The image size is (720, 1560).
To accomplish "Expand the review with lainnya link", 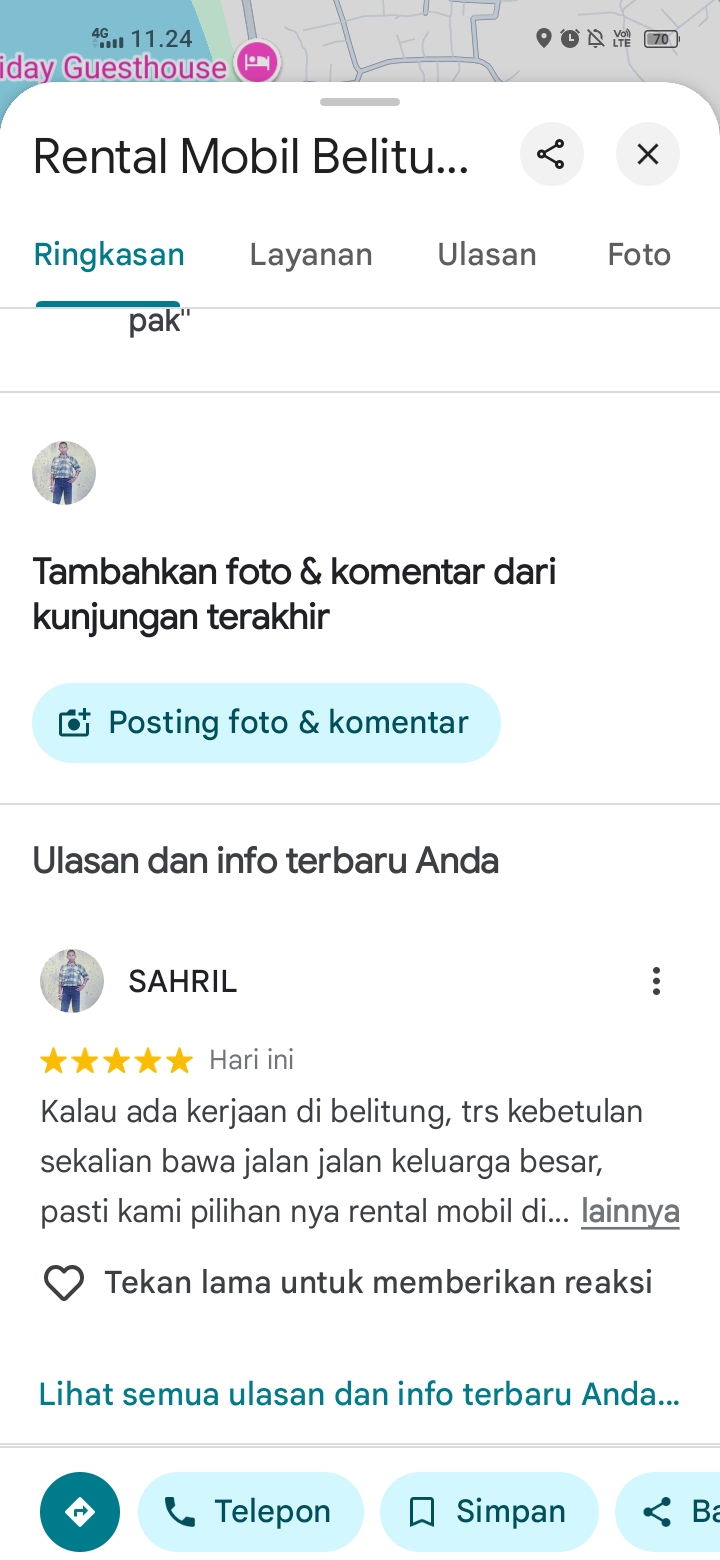I will click(x=630, y=1212).
